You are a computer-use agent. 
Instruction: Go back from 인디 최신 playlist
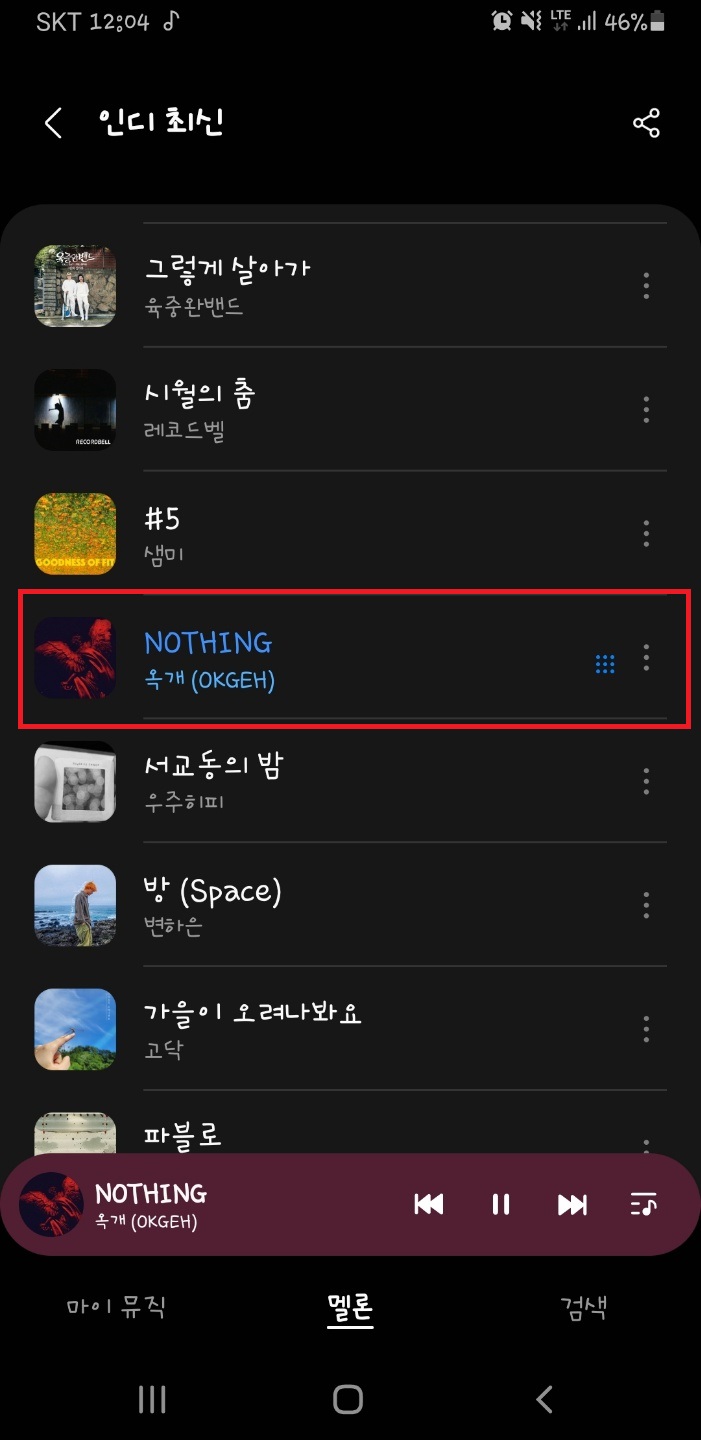[53, 124]
